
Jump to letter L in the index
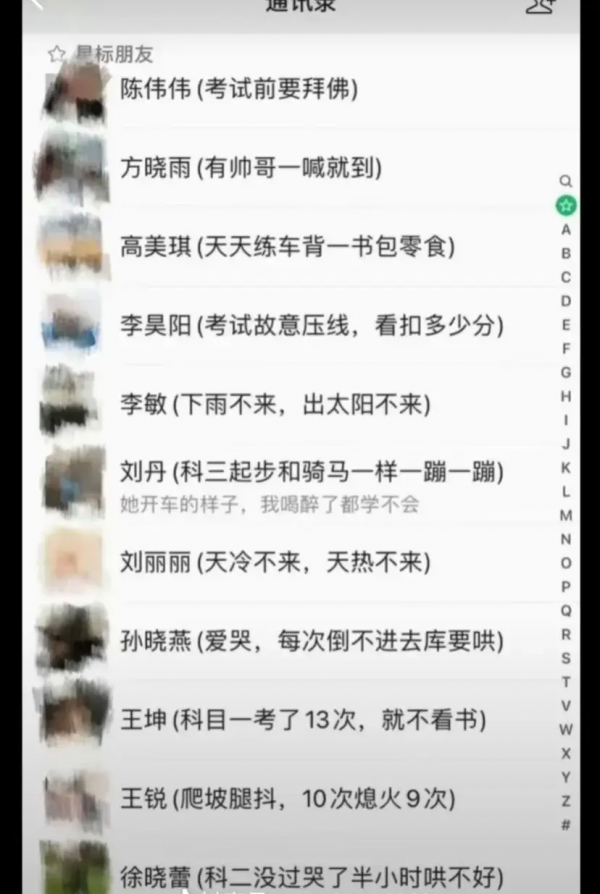coord(566,491)
